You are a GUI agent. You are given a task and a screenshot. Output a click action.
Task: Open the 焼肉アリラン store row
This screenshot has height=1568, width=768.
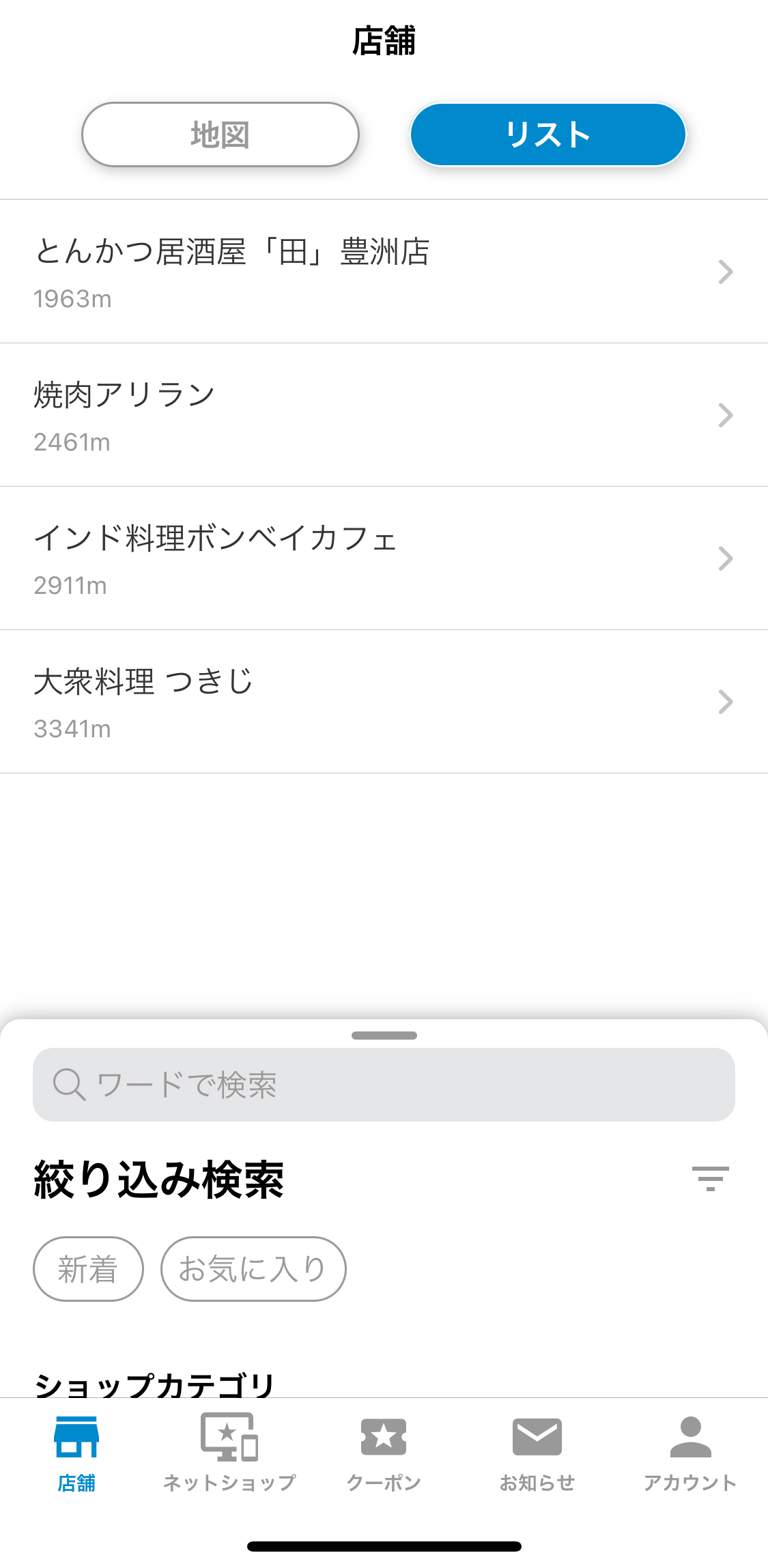(x=384, y=415)
